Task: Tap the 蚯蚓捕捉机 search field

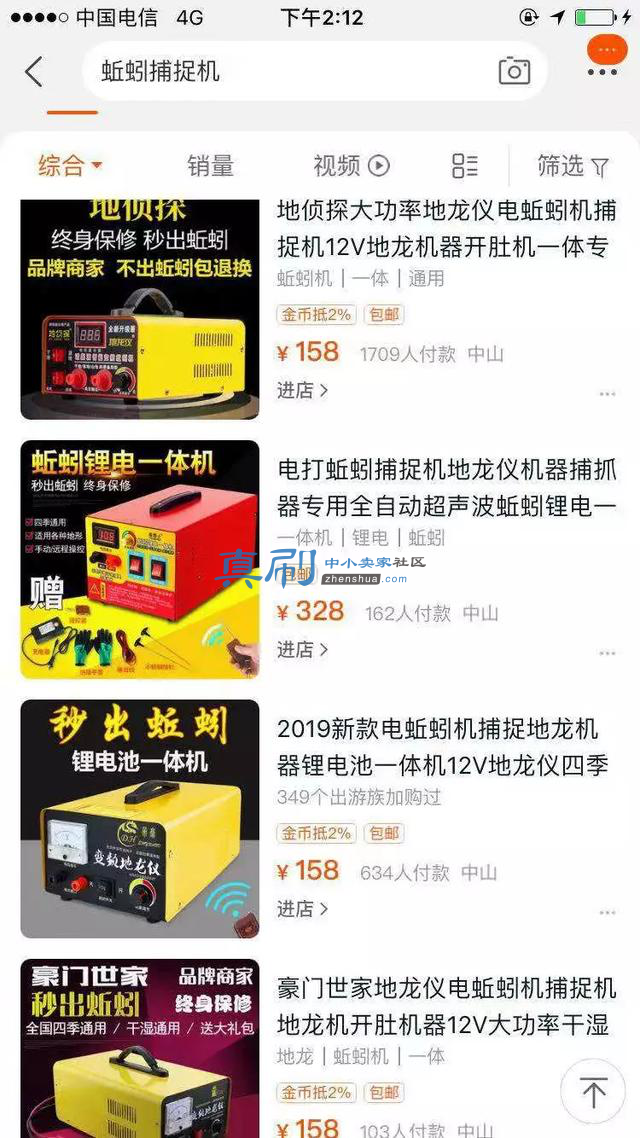Action: click(x=290, y=71)
